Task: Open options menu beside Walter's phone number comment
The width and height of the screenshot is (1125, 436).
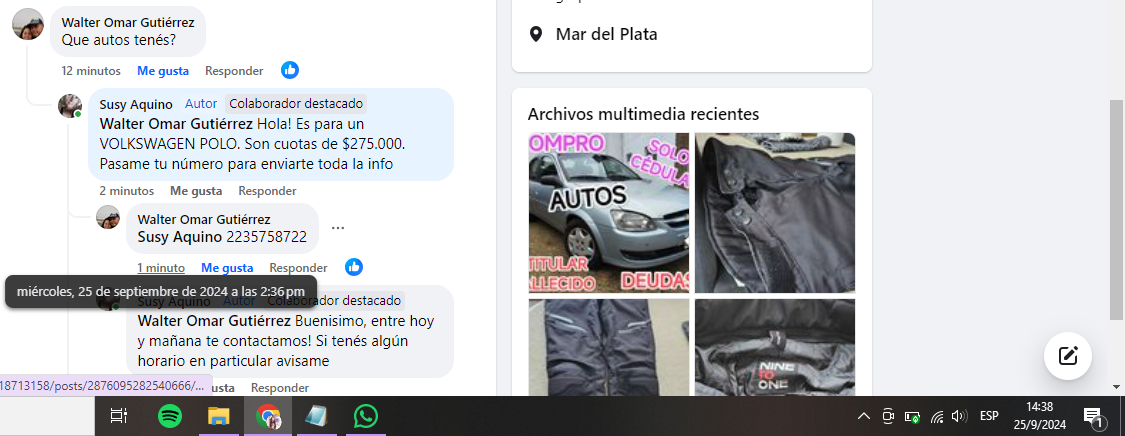Action: [x=338, y=228]
